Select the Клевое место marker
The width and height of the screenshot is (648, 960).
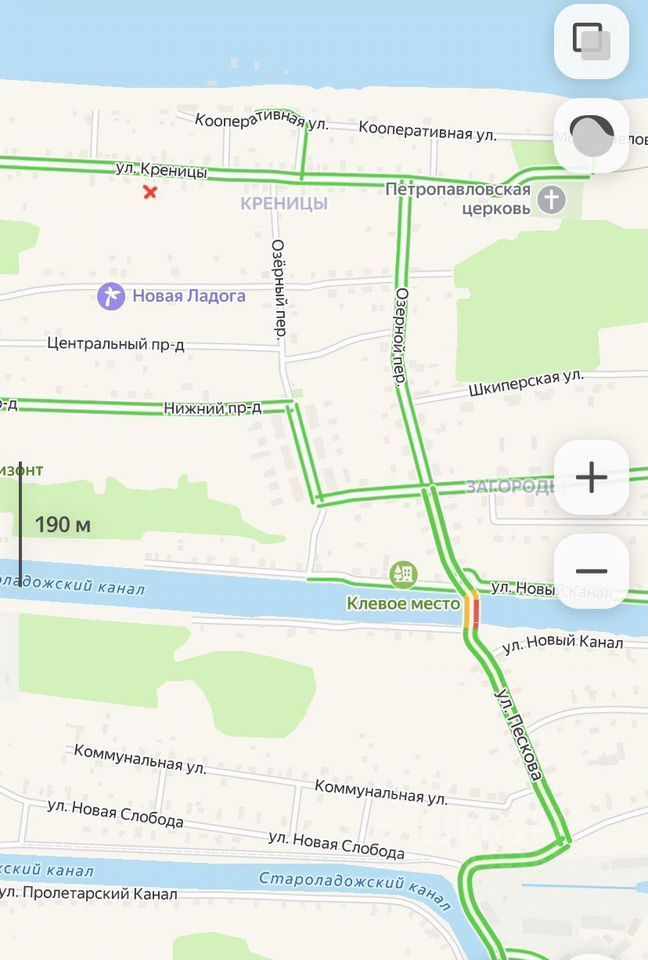(x=405, y=574)
